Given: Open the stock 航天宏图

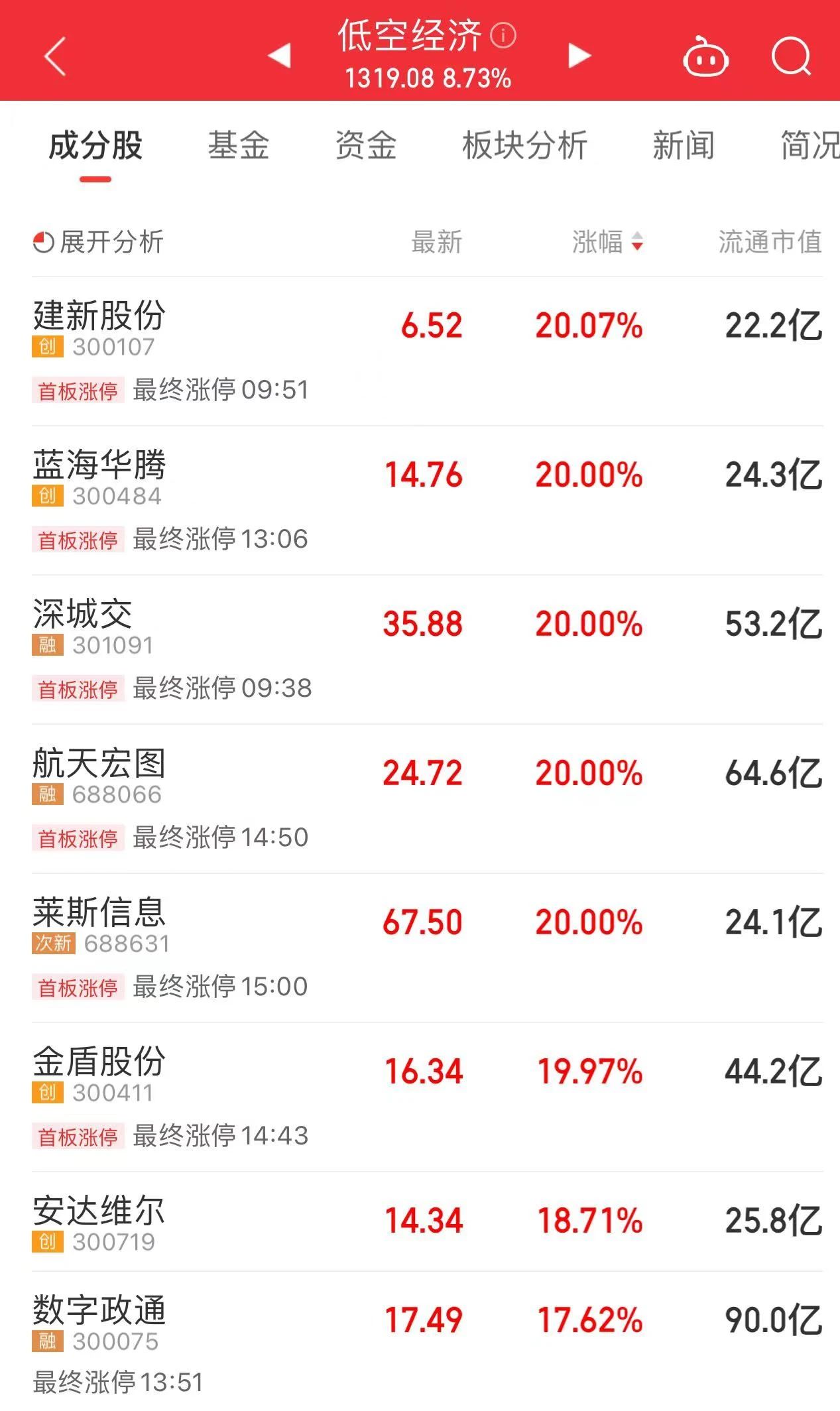Looking at the screenshot, I should [x=99, y=764].
